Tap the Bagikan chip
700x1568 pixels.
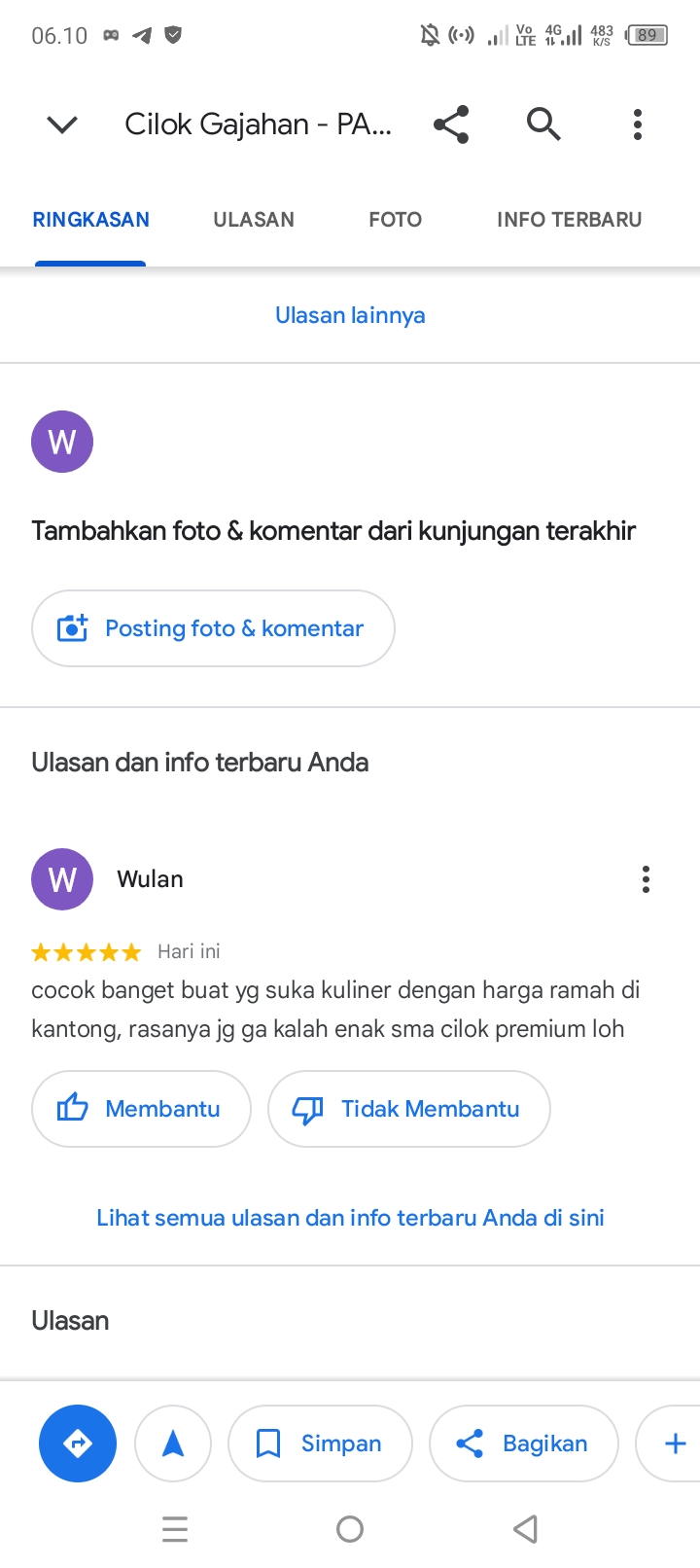coord(523,1443)
